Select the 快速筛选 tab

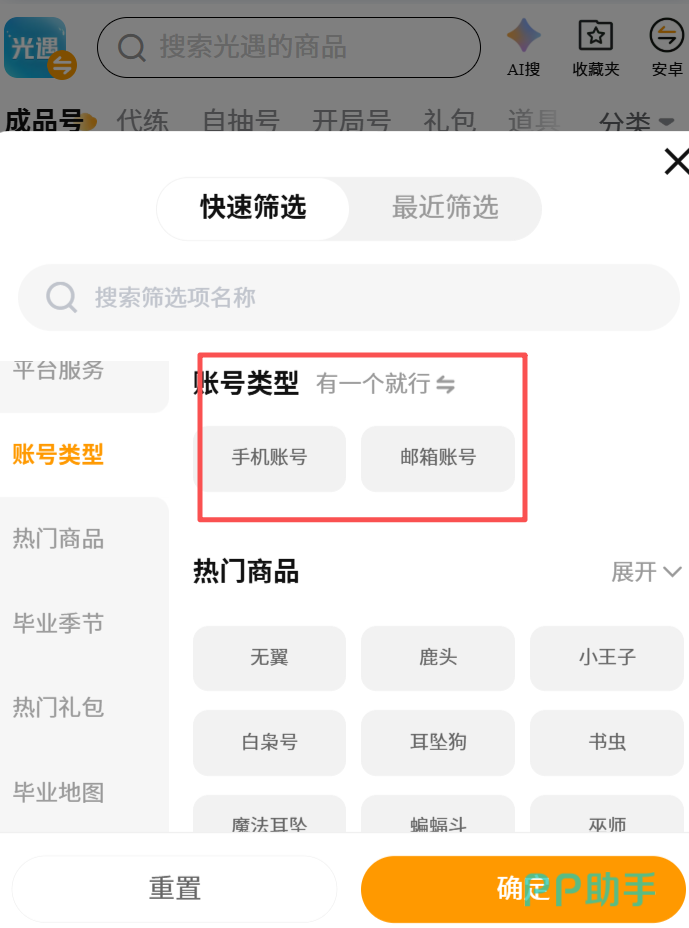pos(253,208)
